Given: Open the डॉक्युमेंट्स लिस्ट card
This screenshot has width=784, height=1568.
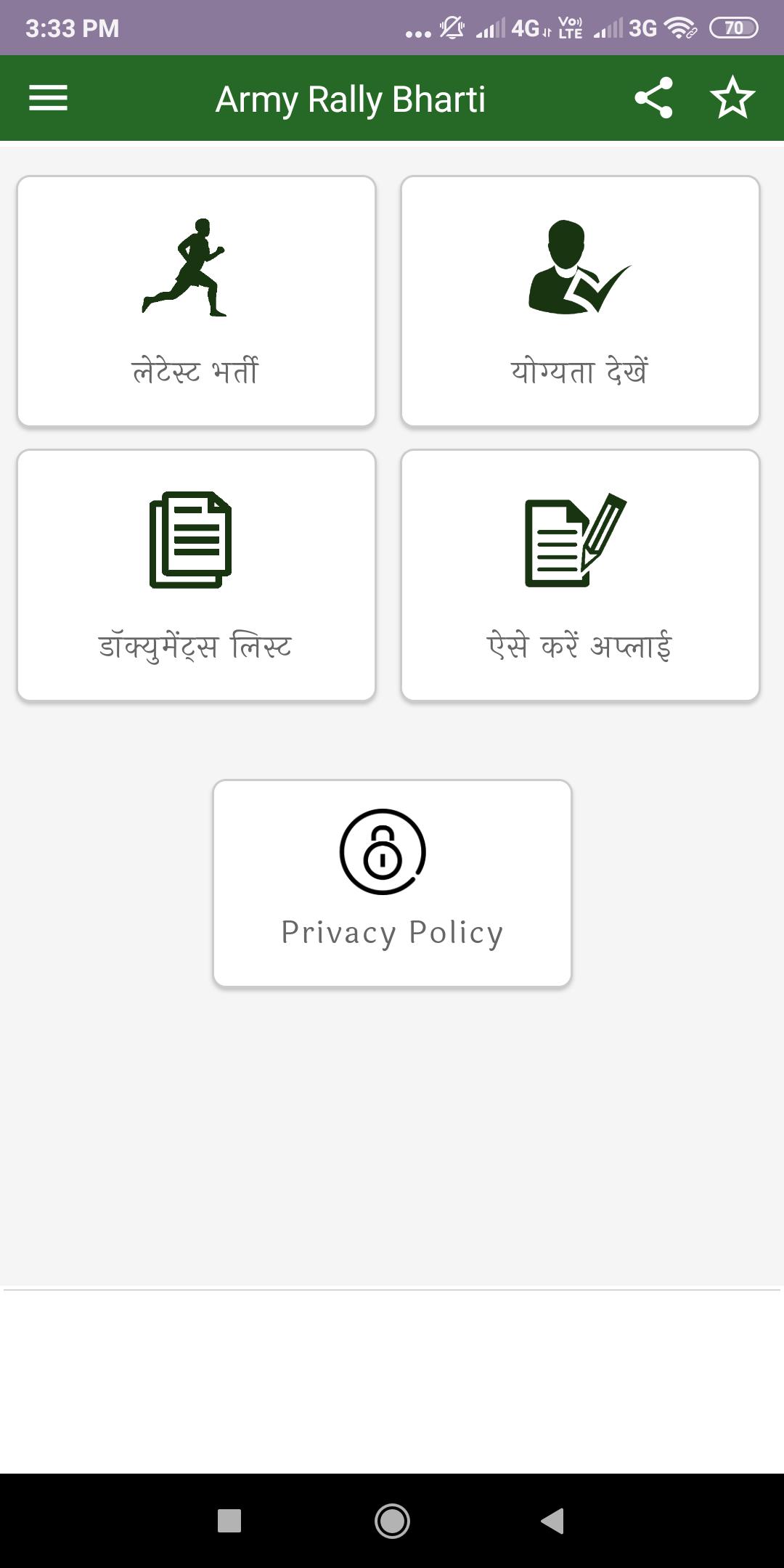Looking at the screenshot, I should 196,575.
